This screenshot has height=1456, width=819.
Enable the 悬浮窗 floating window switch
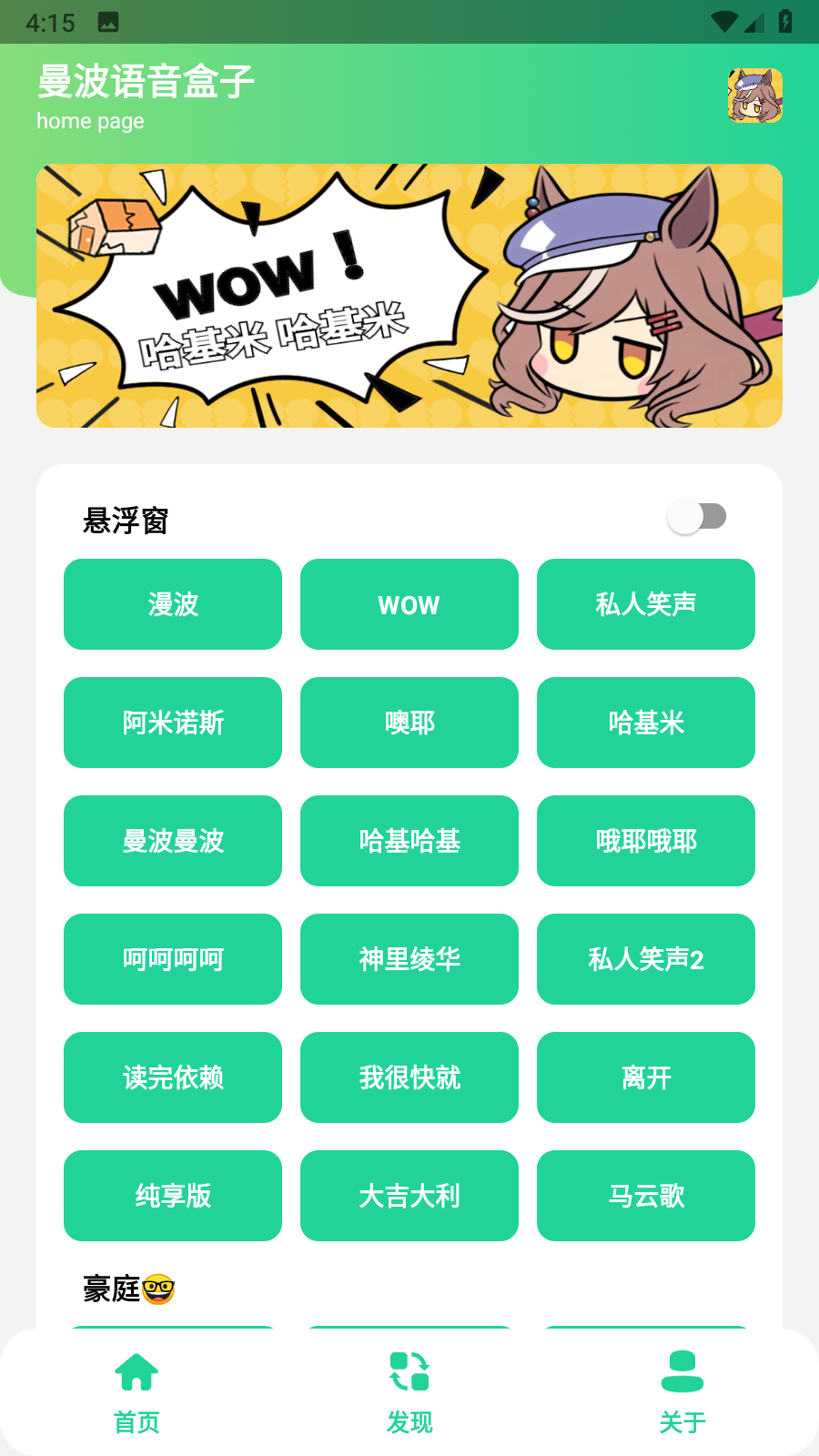(x=697, y=517)
